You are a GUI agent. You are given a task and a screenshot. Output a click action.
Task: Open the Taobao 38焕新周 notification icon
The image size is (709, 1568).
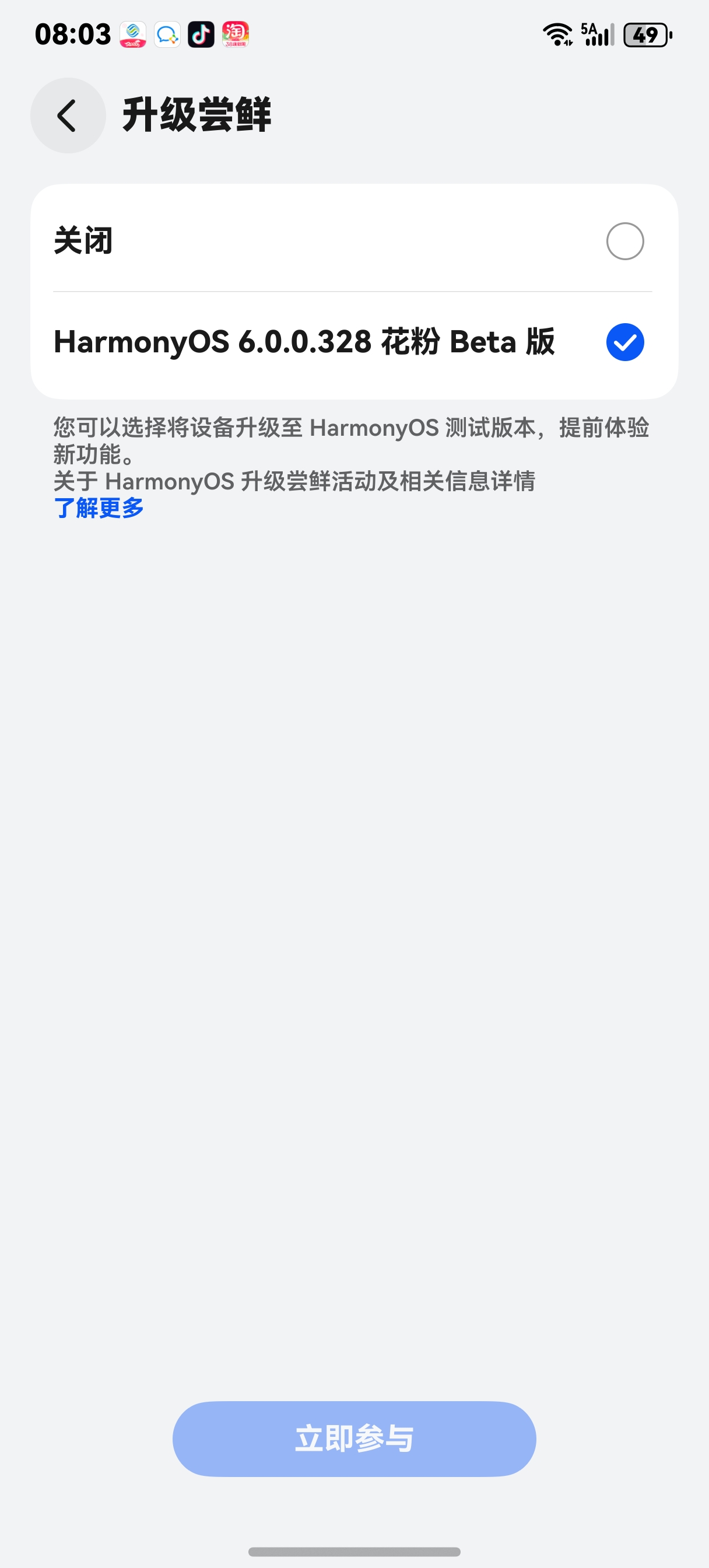[236, 34]
